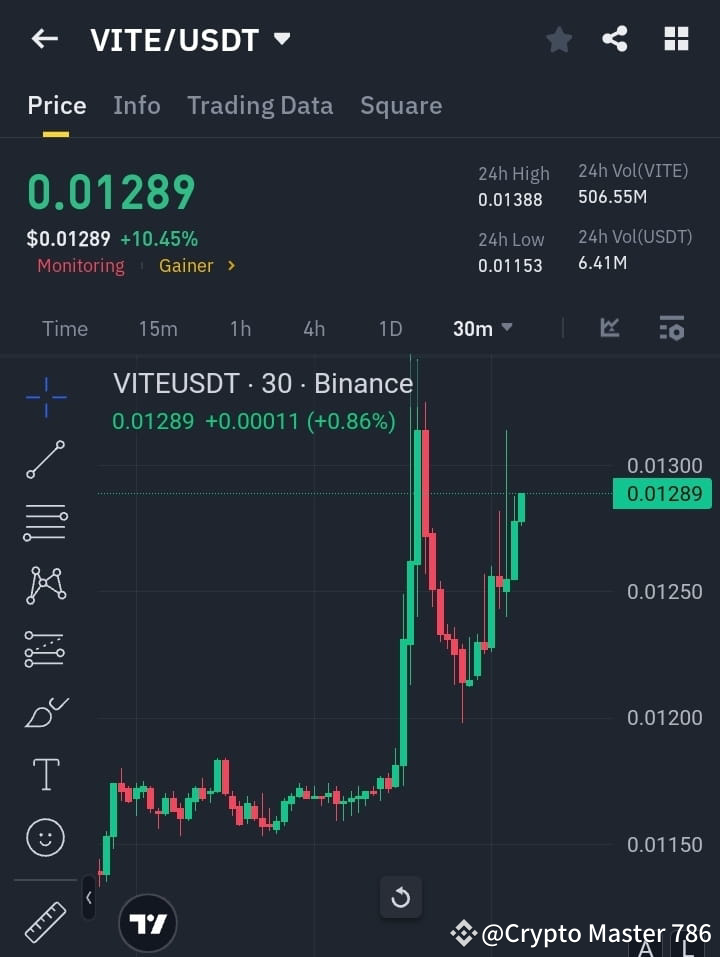
Task: Refresh the chart view
Action: coord(401,898)
